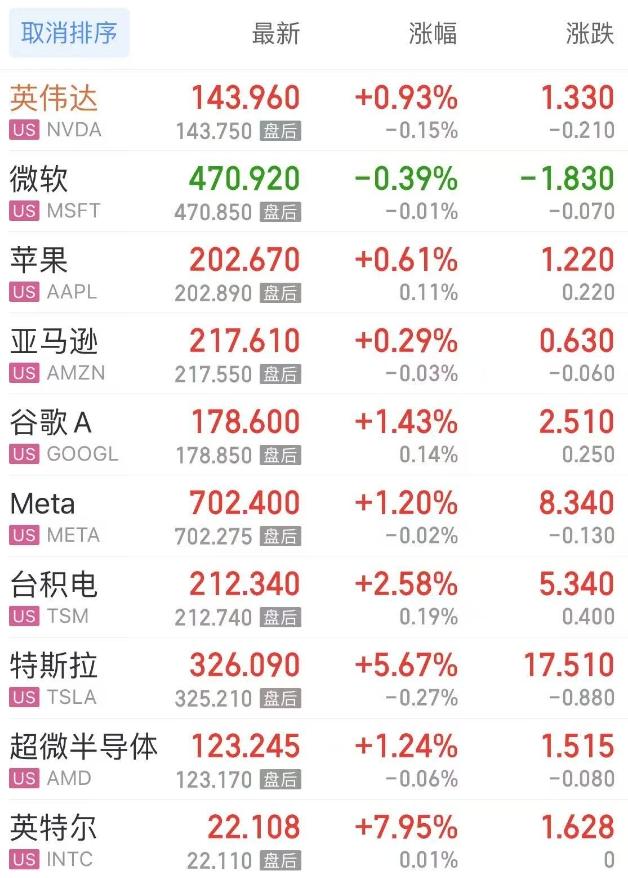Tap the 取消排序 button
Screen dimensions: 628x878
point(69,33)
